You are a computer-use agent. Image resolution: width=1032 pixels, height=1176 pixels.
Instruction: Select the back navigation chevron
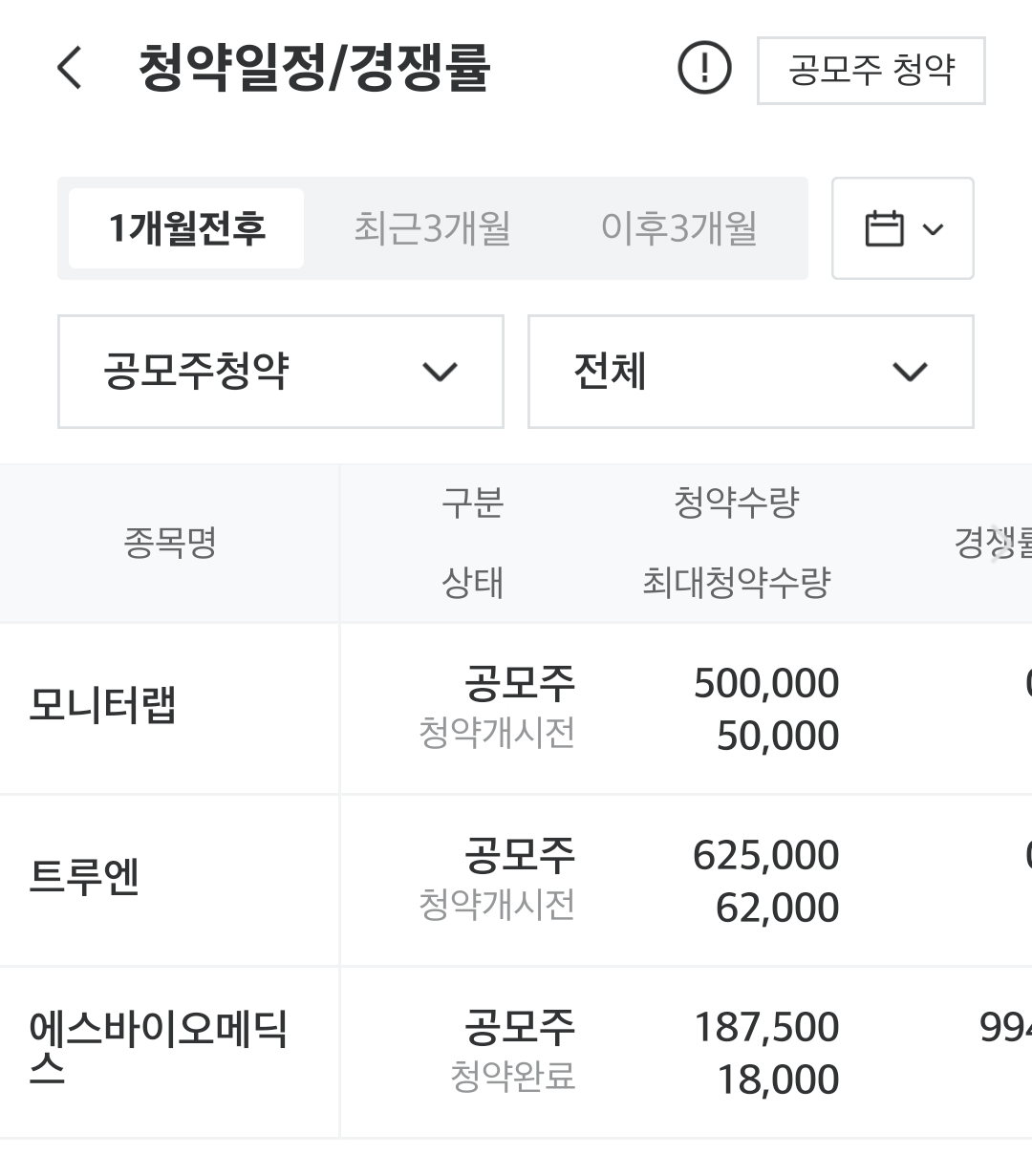67,69
